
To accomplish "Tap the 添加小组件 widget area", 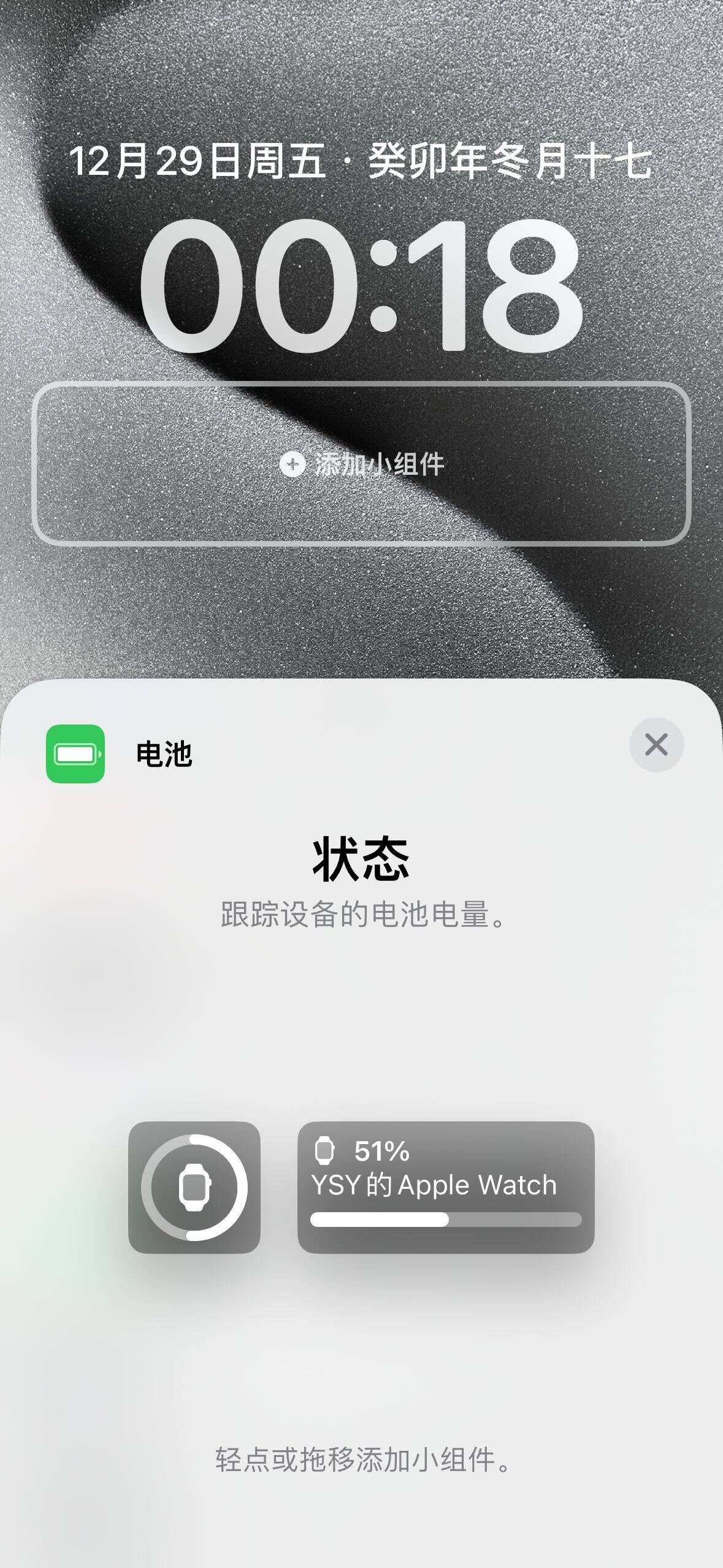I will point(361,464).
